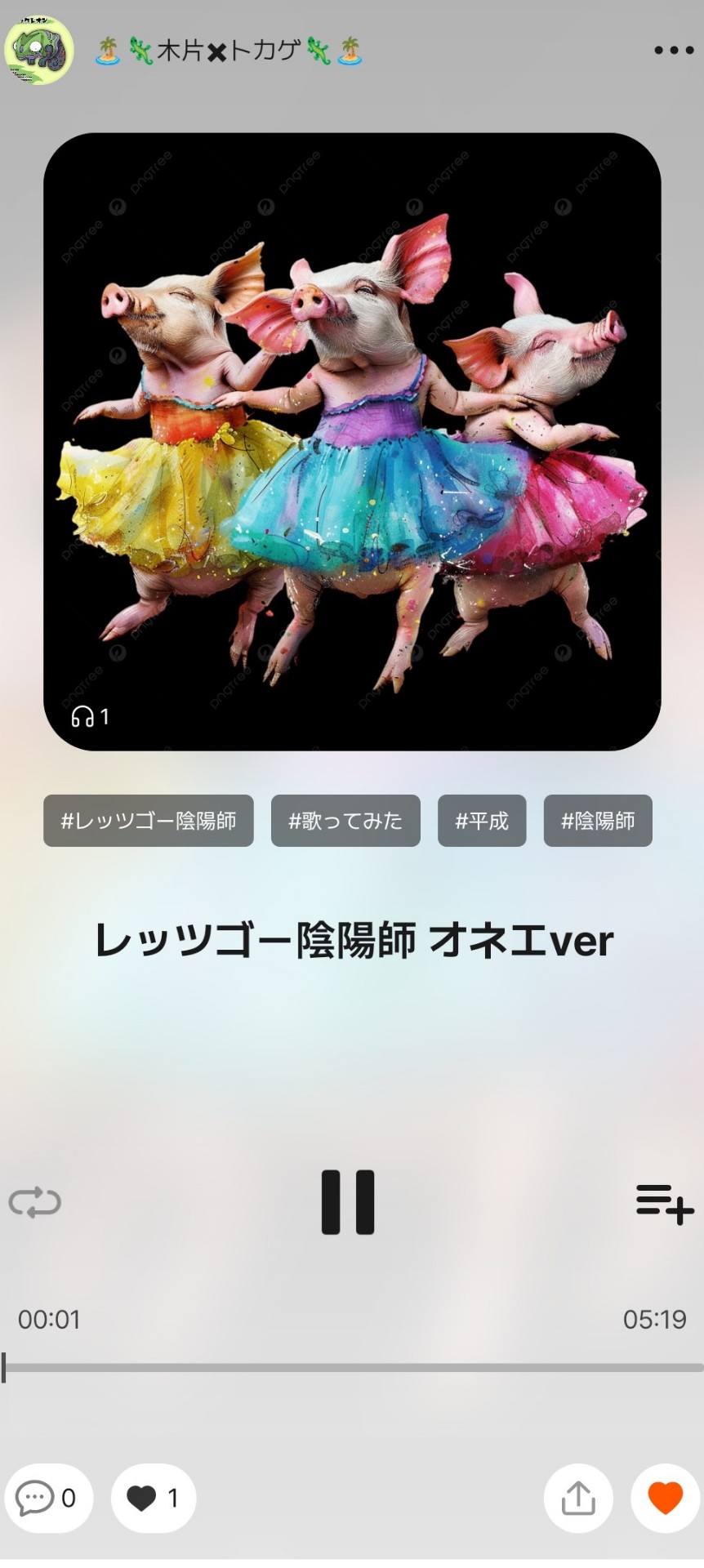The height and width of the screenshot is (1568, 704).
Task: Open the #陰陽師 hashtag chip
Action: [598, 821]
